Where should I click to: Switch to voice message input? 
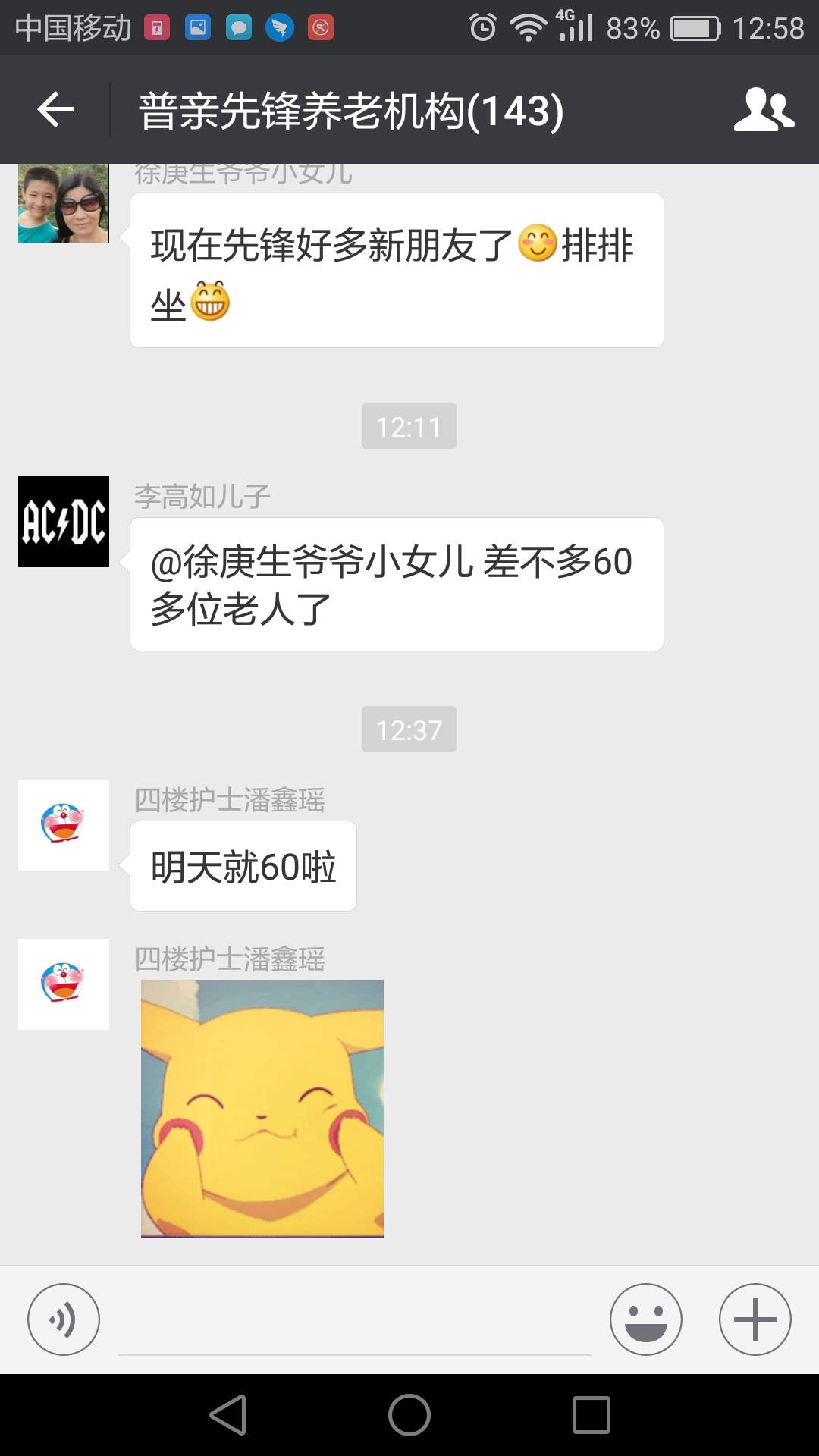coord(64,1319)
